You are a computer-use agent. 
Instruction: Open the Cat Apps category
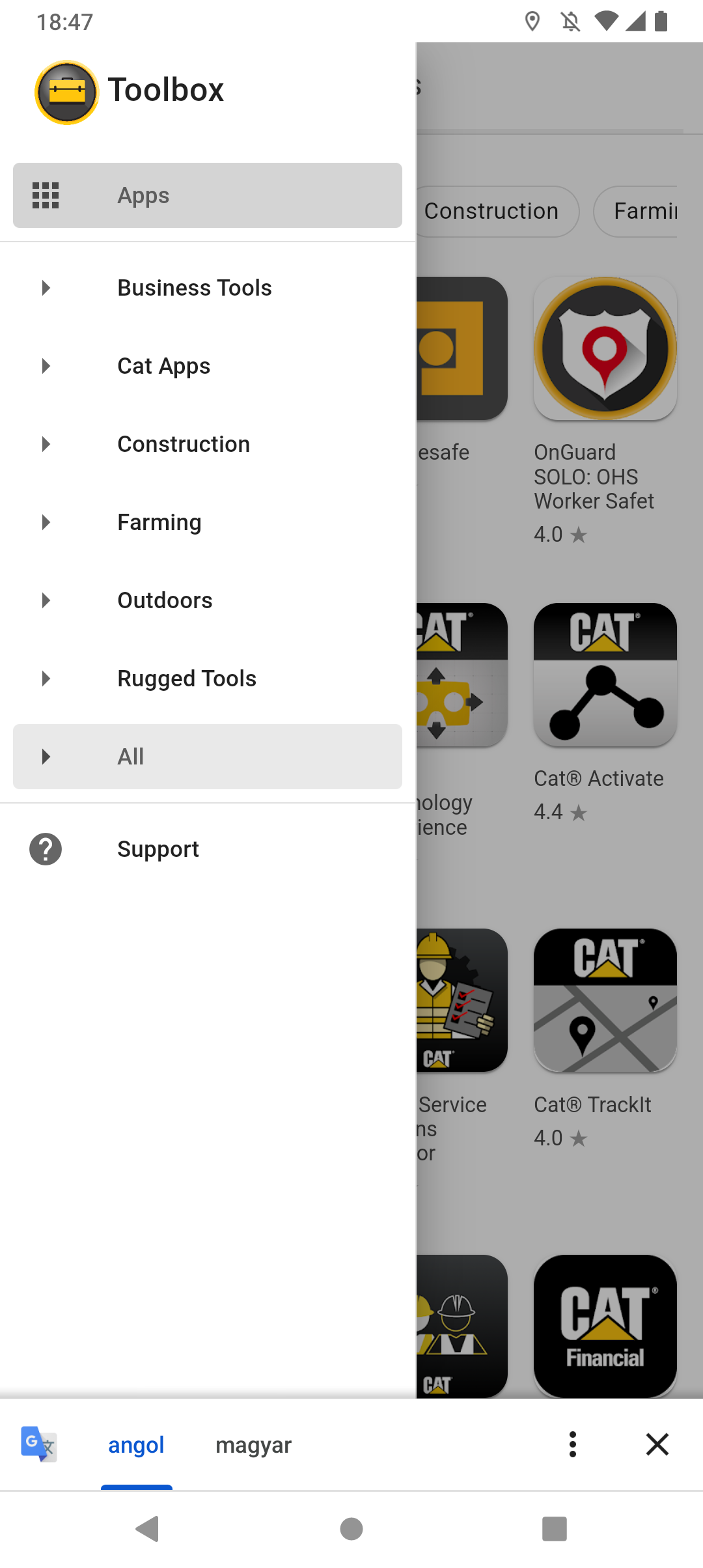click(208, 366)
